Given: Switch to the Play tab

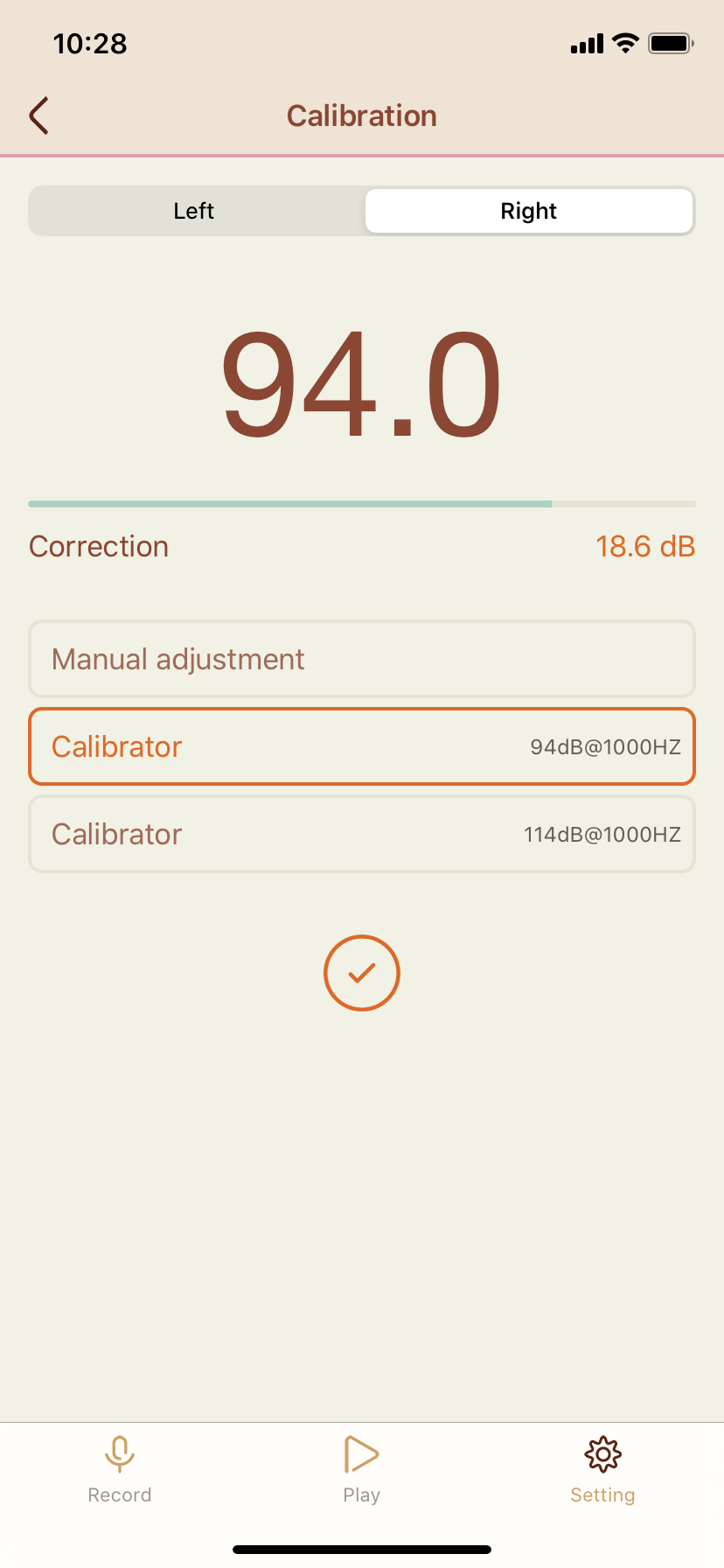Looking at the screenshot, I should click(362, 1469).
